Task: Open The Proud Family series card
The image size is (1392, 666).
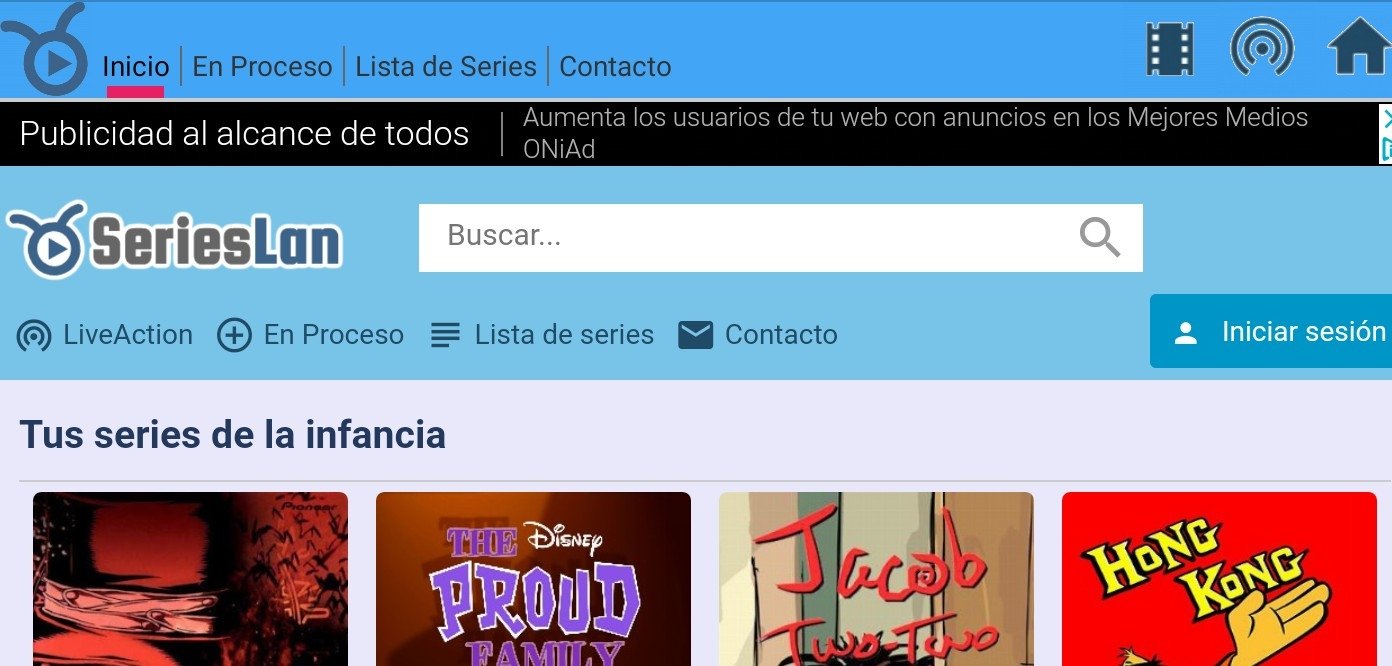Action: [533, 579]
